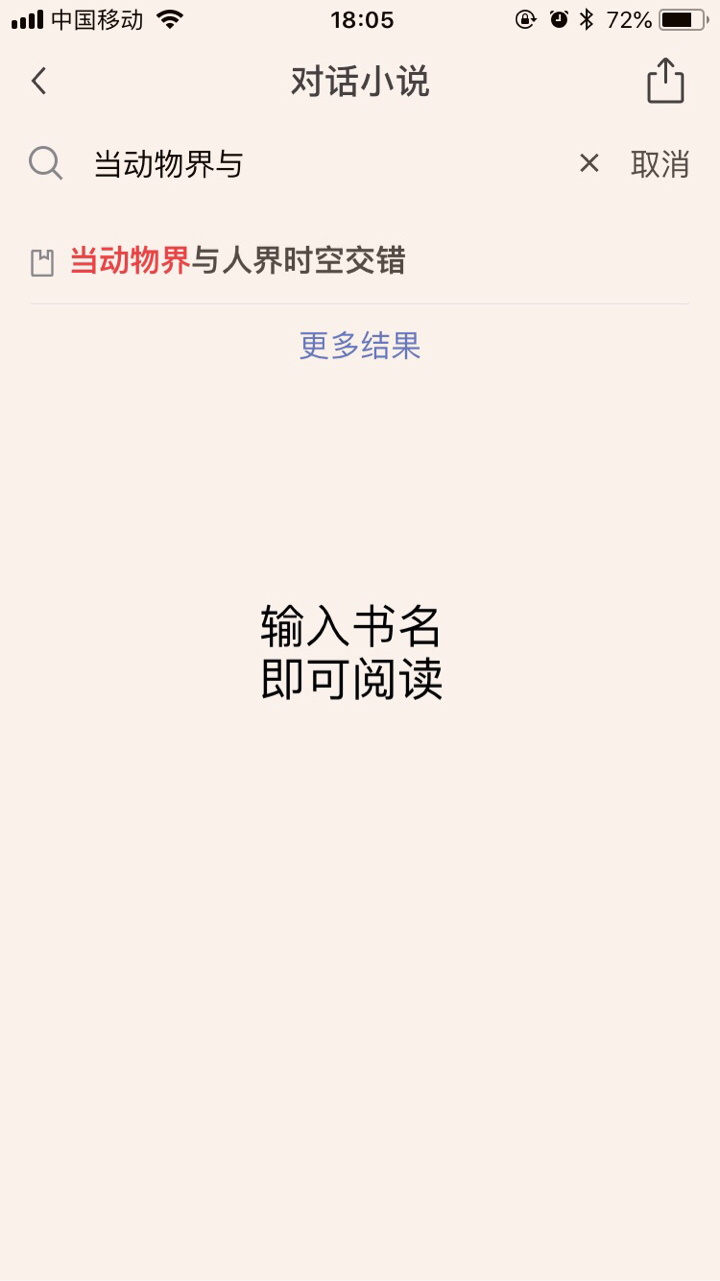720x1281 pixels.
Task: Go back using the top-left arrow
Action: coord(39,81)
